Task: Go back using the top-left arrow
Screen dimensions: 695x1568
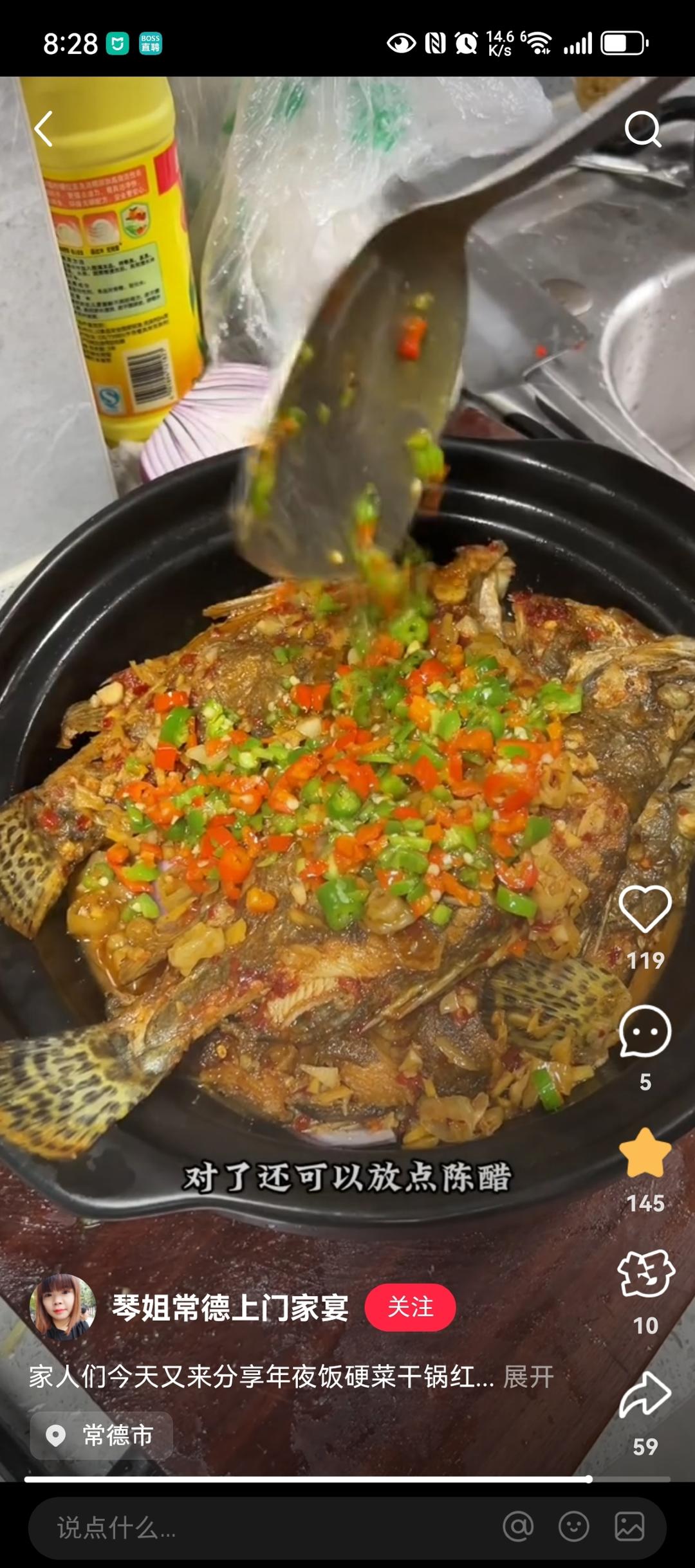Action: pos(43,129)
